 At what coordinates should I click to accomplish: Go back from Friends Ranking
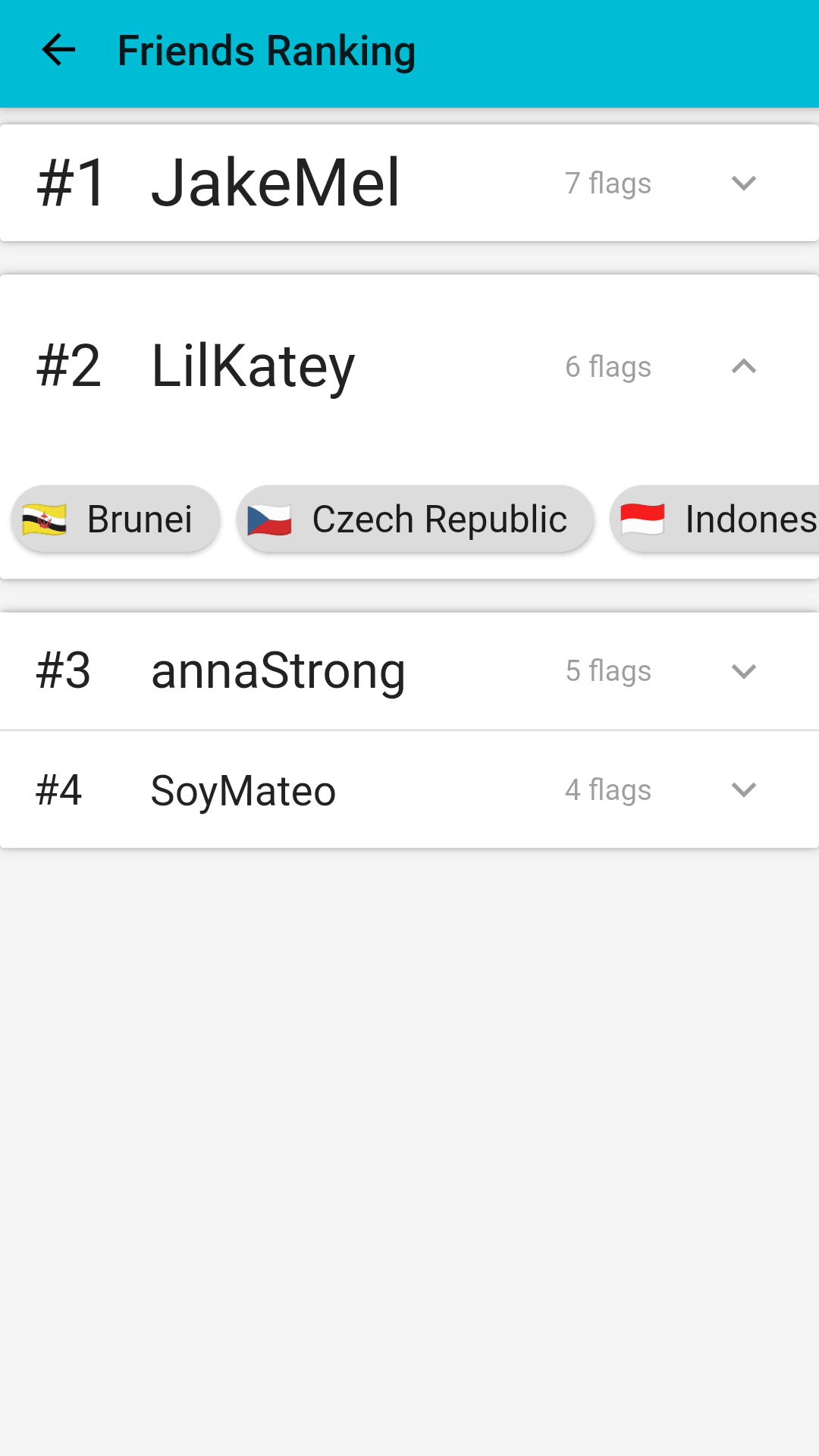(58, 51)
